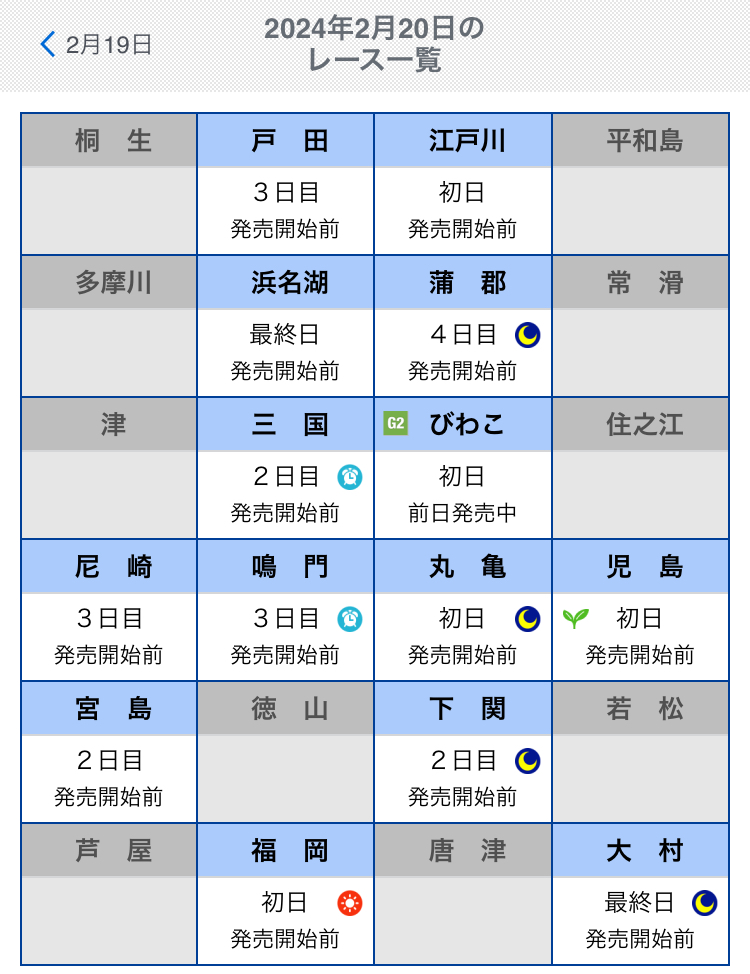This screenshot has height=974, width=750.
Task: View the 福岡 opening day races
Action: coord(285,895)
